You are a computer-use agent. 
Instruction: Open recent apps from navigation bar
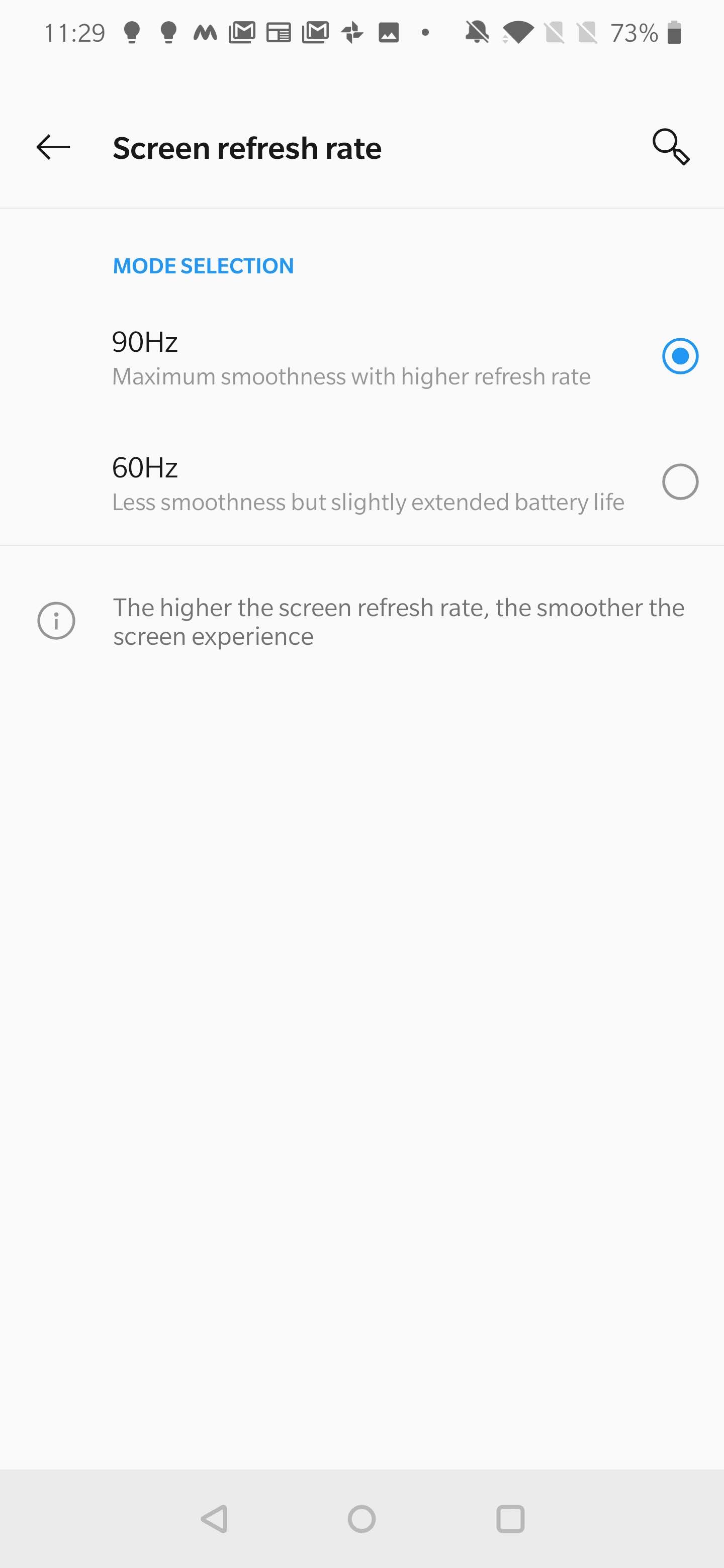[510, 1518]
